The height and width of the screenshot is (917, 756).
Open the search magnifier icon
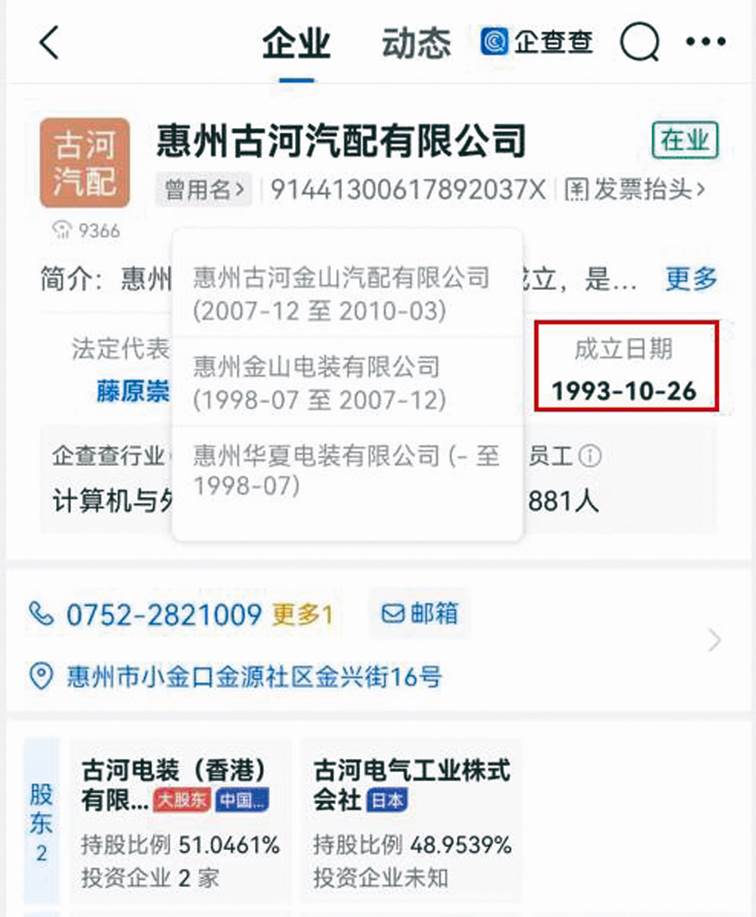639,43
